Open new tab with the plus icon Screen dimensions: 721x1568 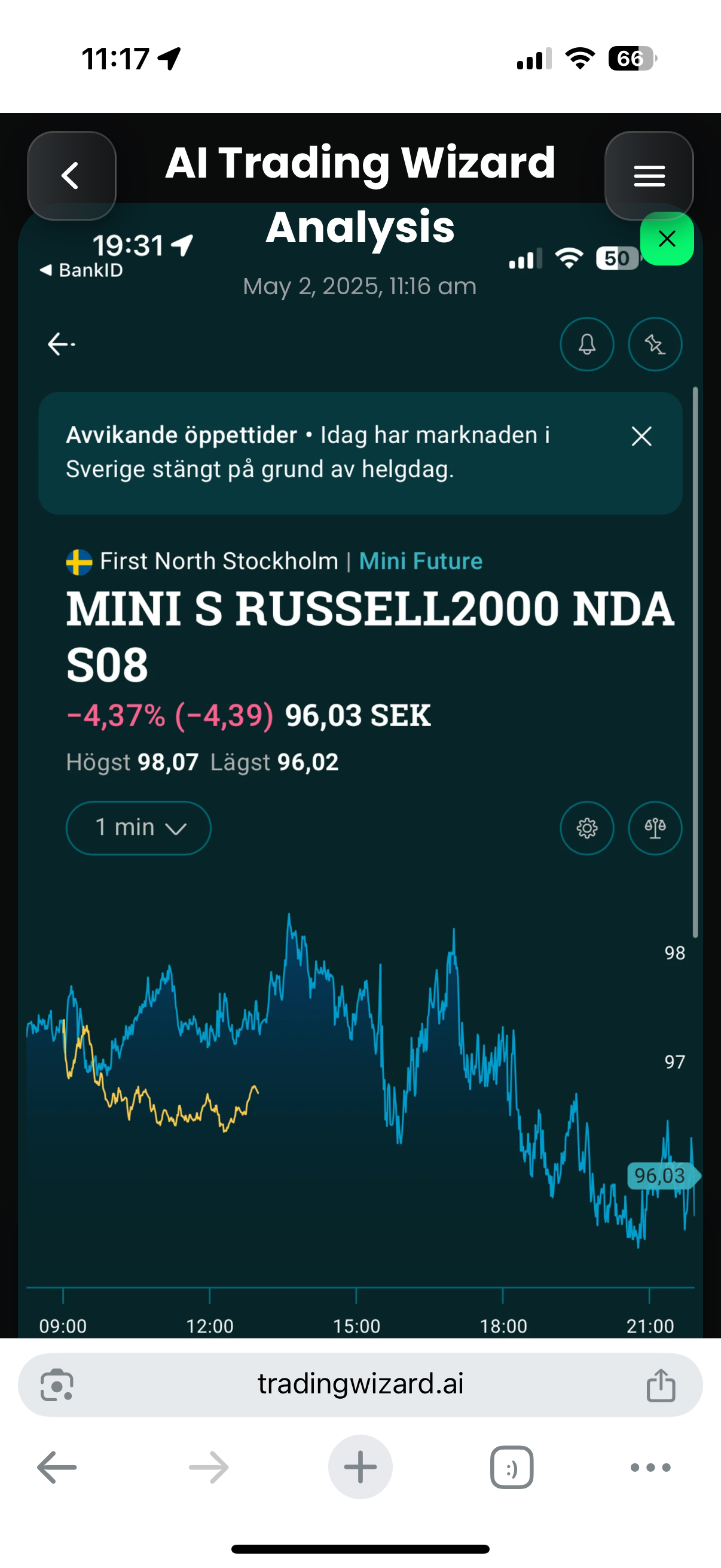(x=360, y=1467)
